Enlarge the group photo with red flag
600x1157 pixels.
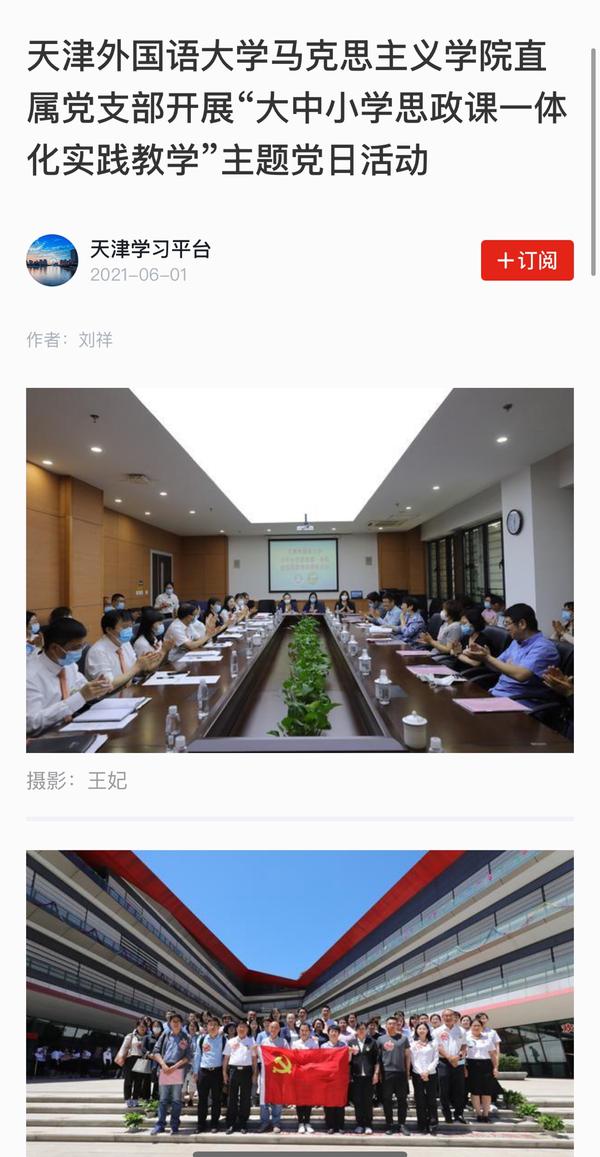(x=300, y=996)
